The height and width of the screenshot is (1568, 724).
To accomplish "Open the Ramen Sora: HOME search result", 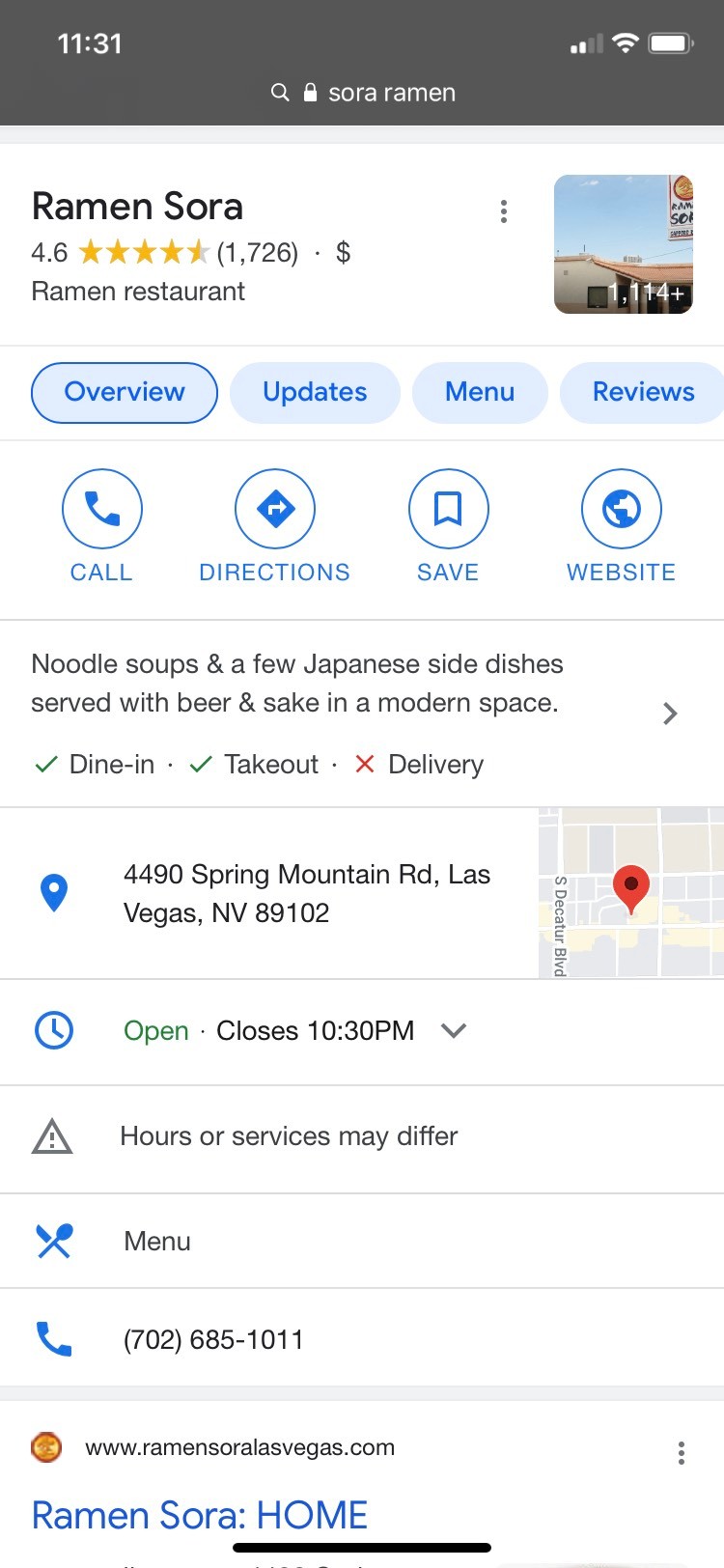I will [x=200, y=1515].
